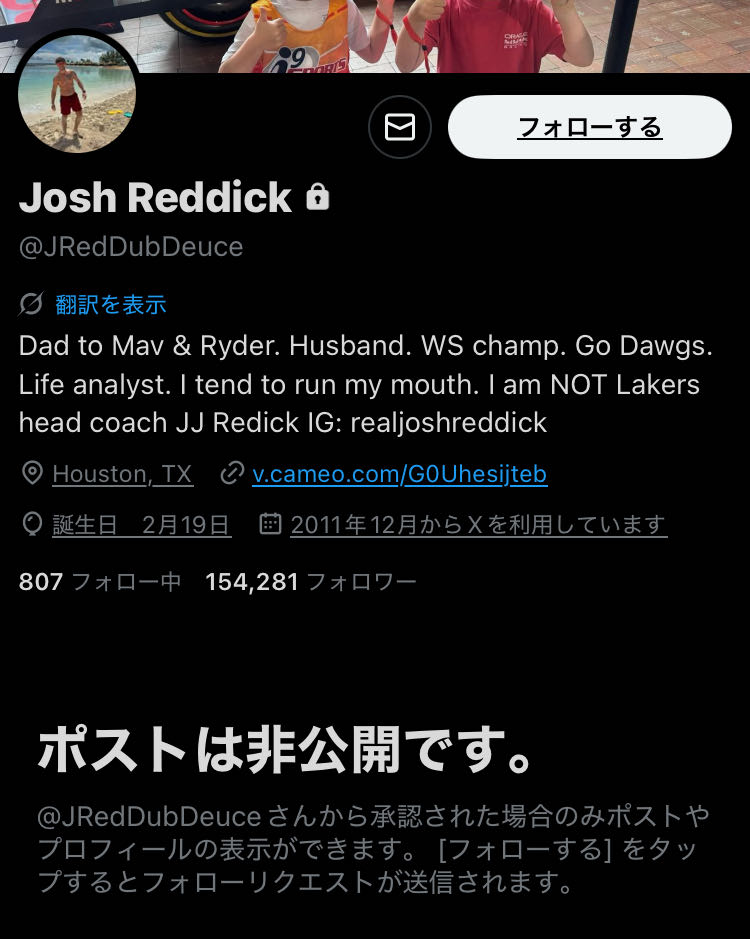Show translation via 翻訳を表示
Screen dimensions: 750x939
coord(110,304)
